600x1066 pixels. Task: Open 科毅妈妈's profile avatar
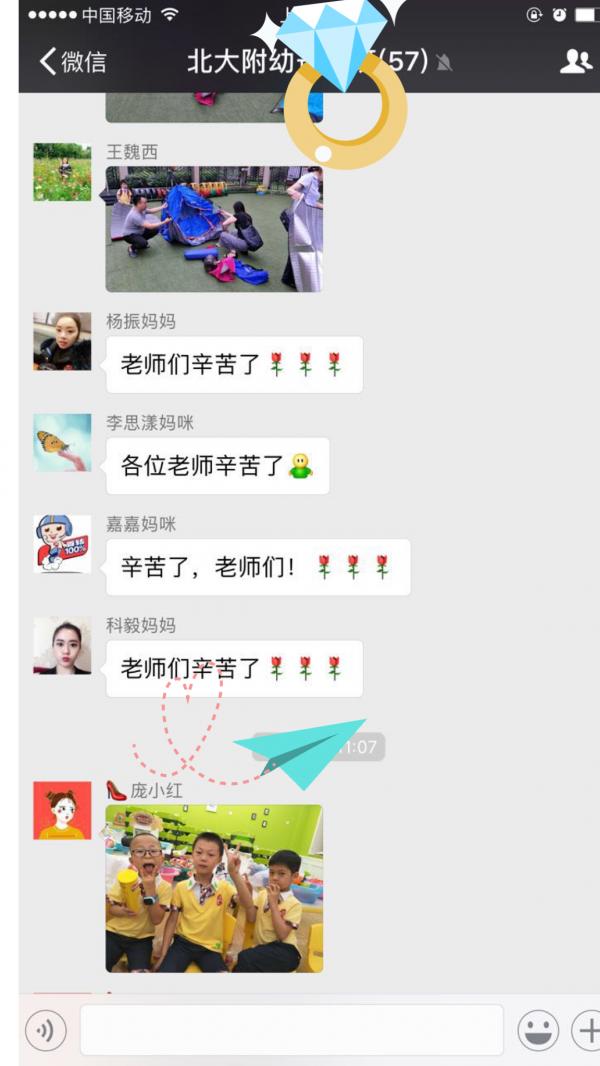coord(62,645)
